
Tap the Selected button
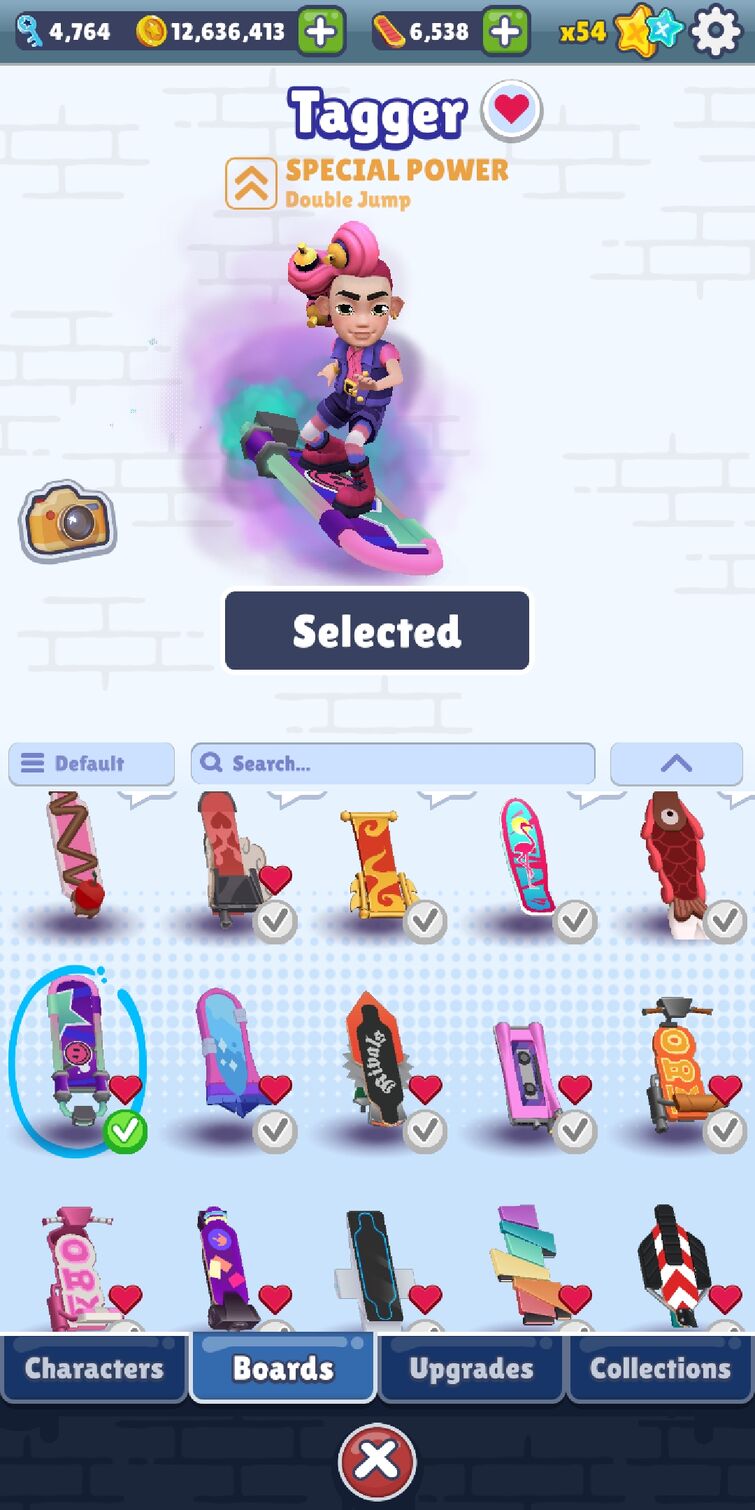click(377, 631)
